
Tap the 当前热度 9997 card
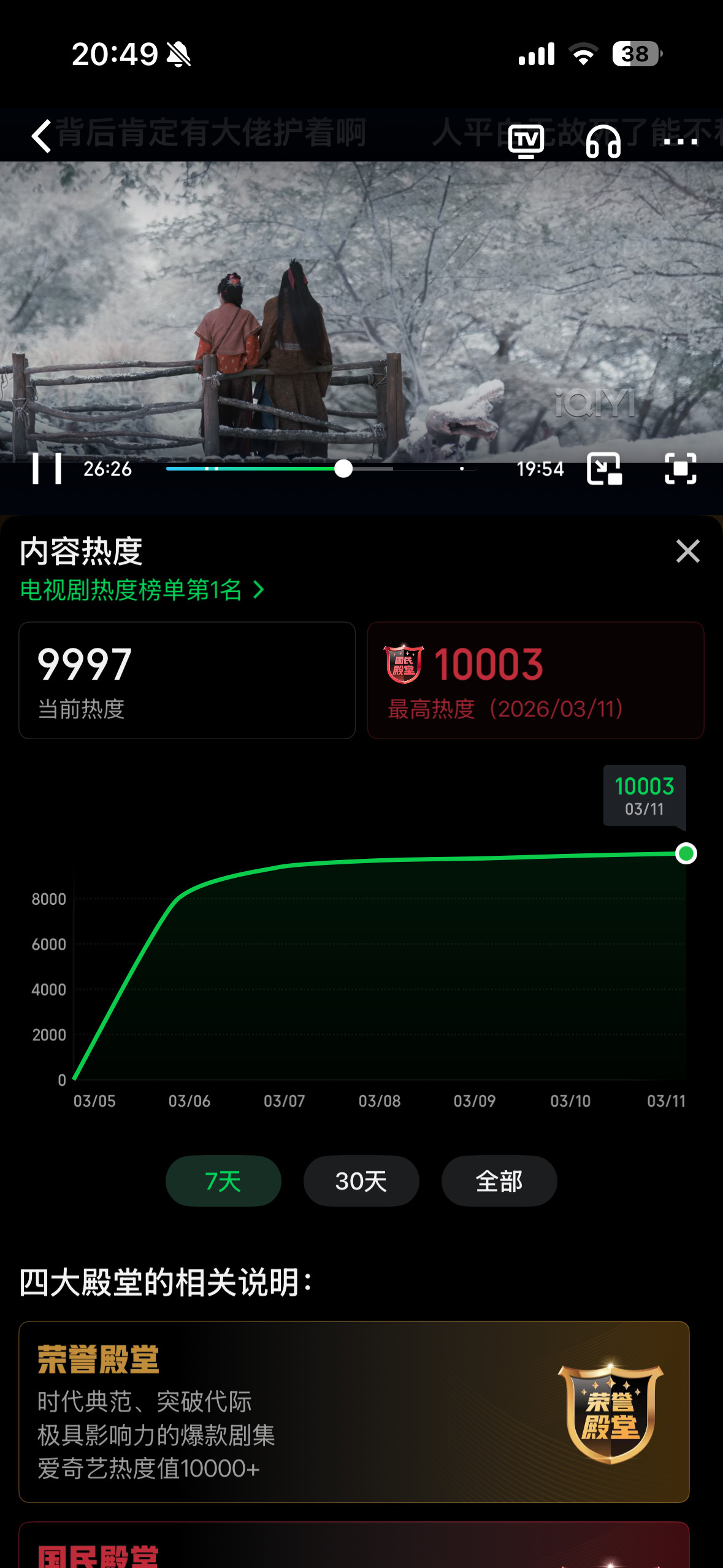(x=186, y=680)
